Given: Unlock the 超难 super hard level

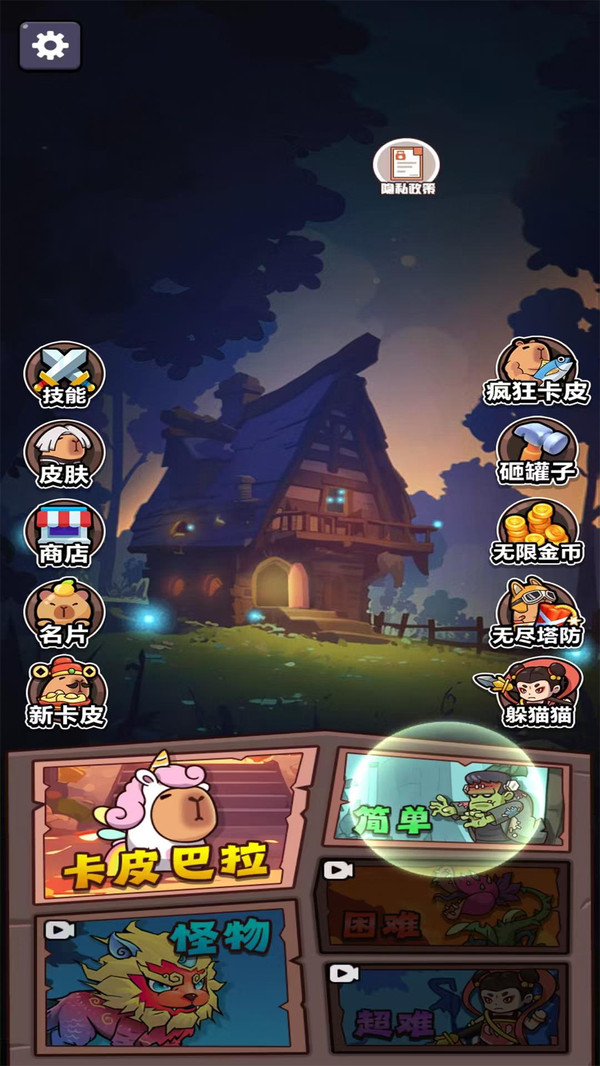Looking at the screenshot, I should [x=446, y=1007].
